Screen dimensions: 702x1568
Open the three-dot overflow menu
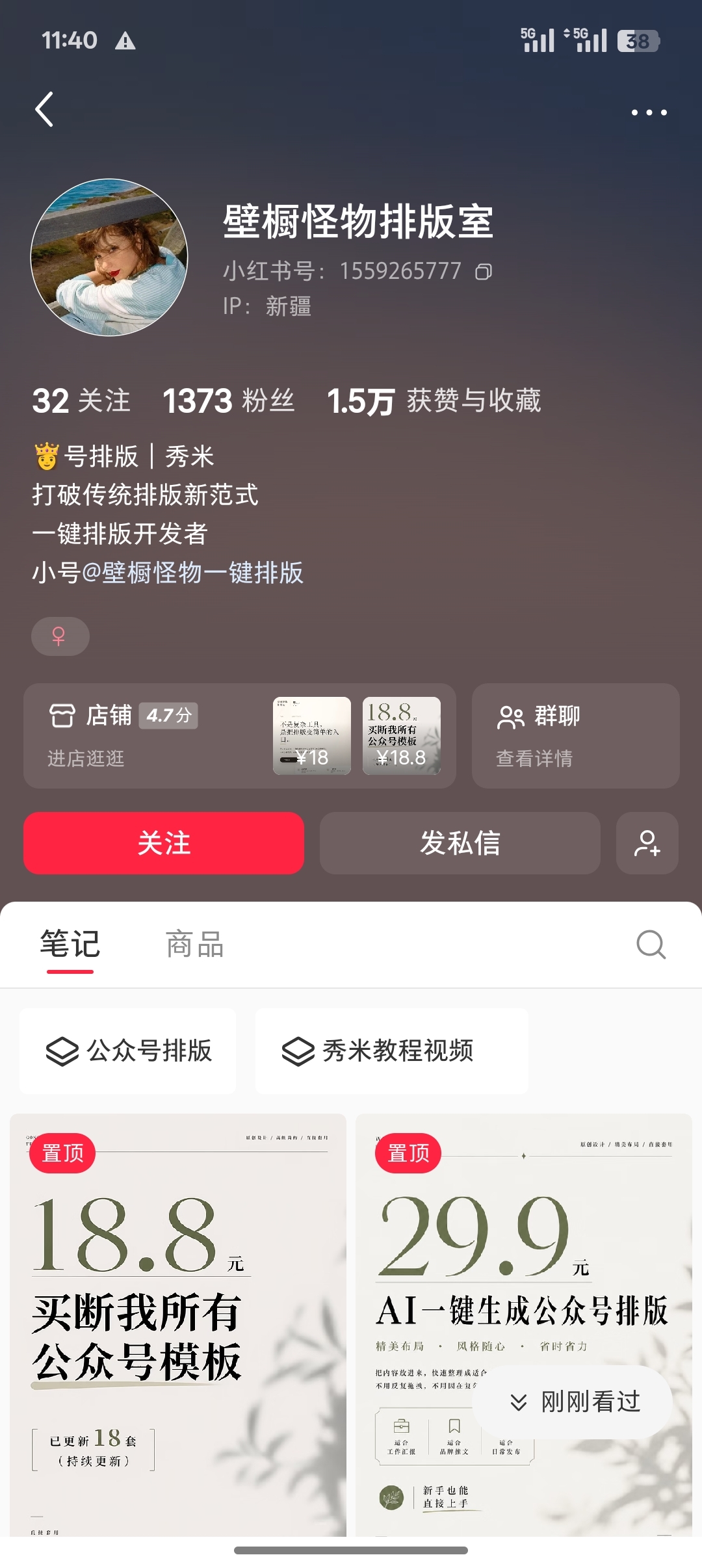(649, 112)
